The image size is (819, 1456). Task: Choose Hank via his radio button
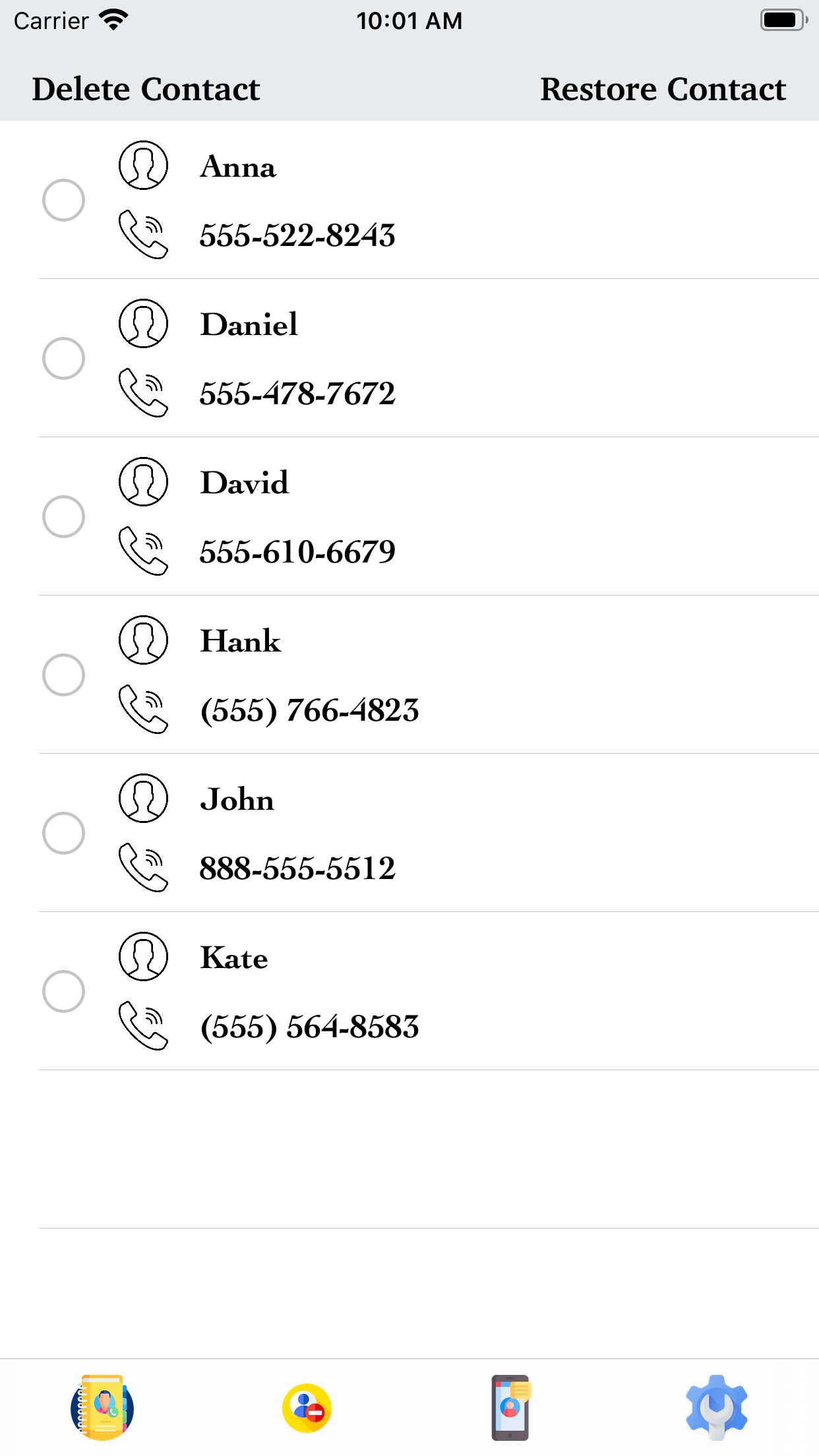(x=63, y=675)
